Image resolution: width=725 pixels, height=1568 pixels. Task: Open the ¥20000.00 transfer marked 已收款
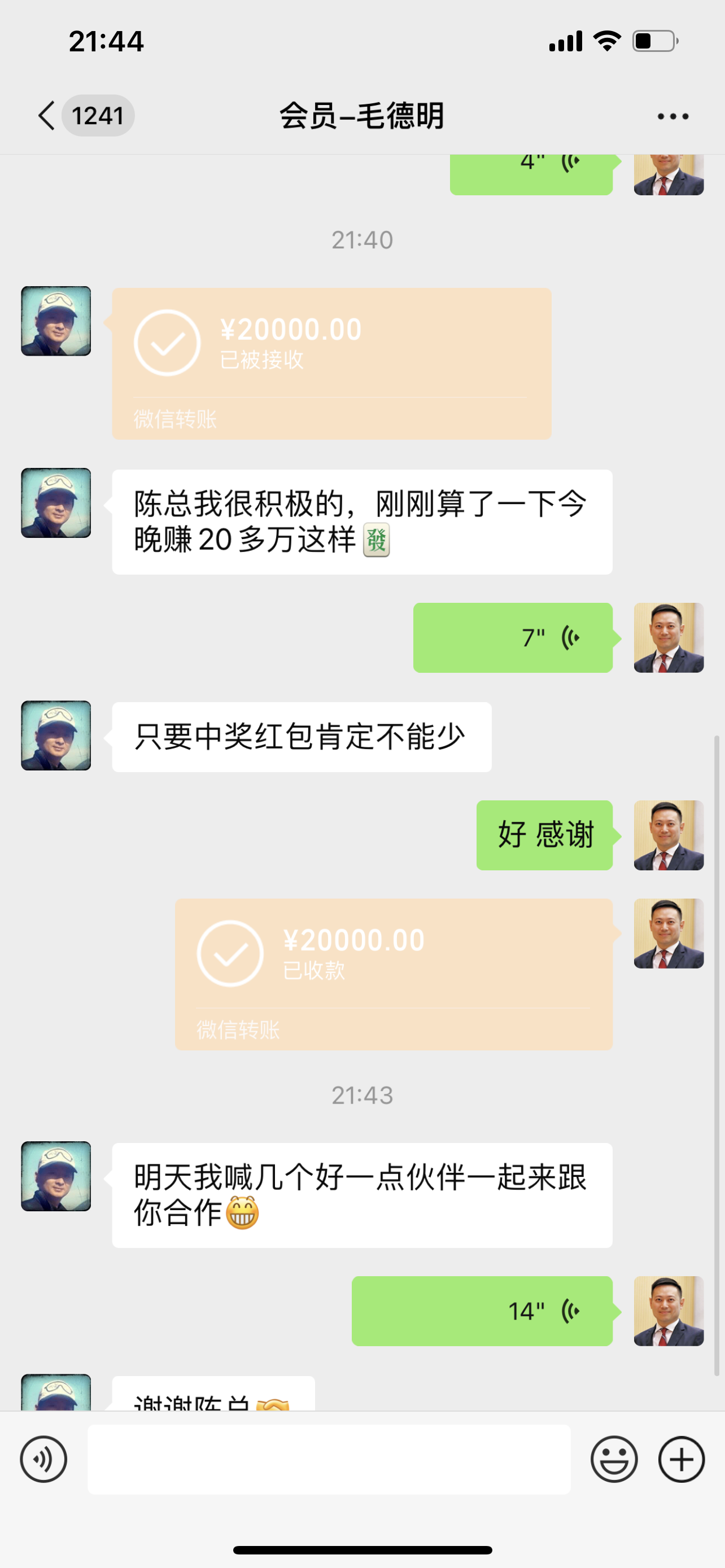(393, 973)
